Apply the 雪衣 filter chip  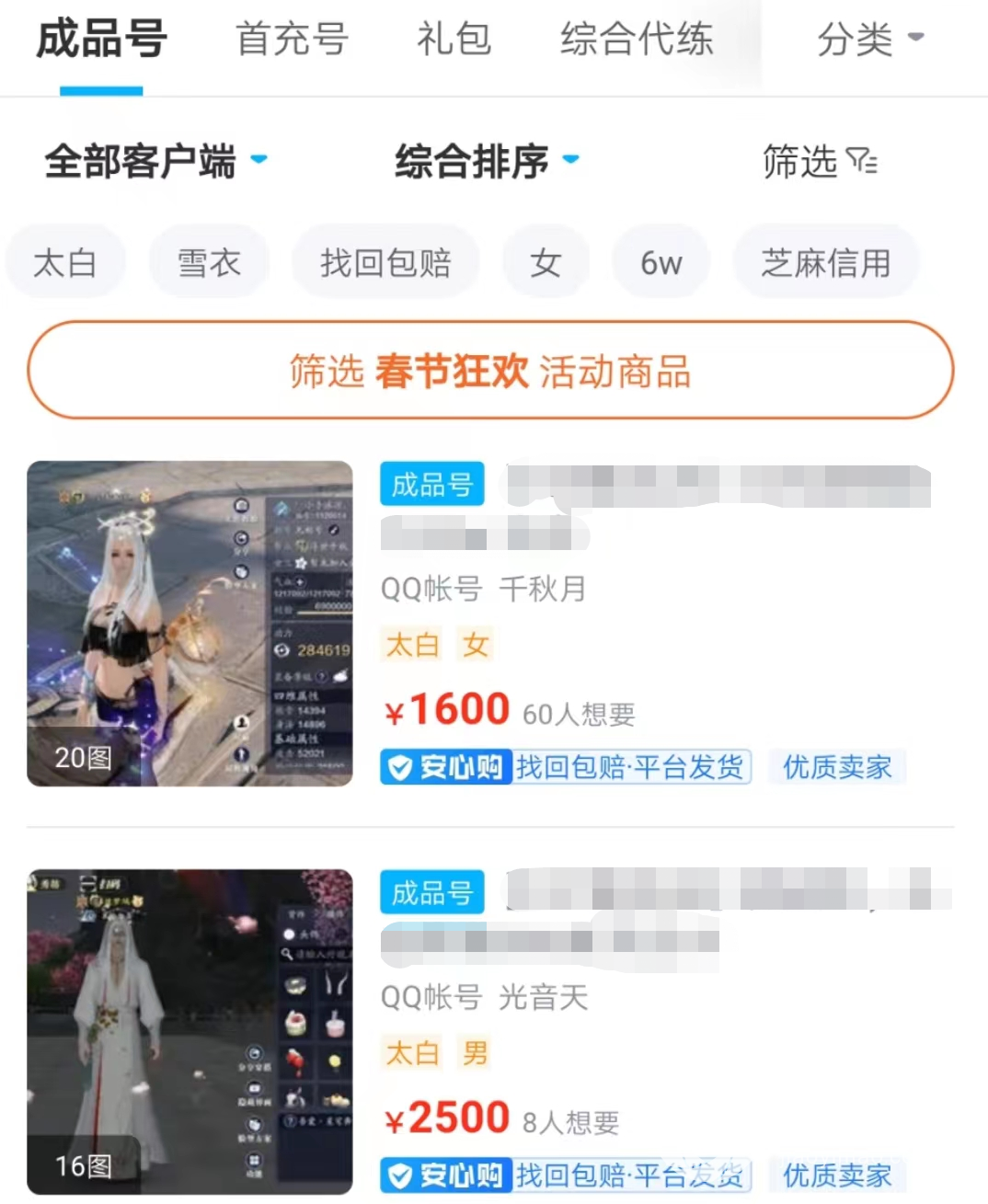(209, 263)
